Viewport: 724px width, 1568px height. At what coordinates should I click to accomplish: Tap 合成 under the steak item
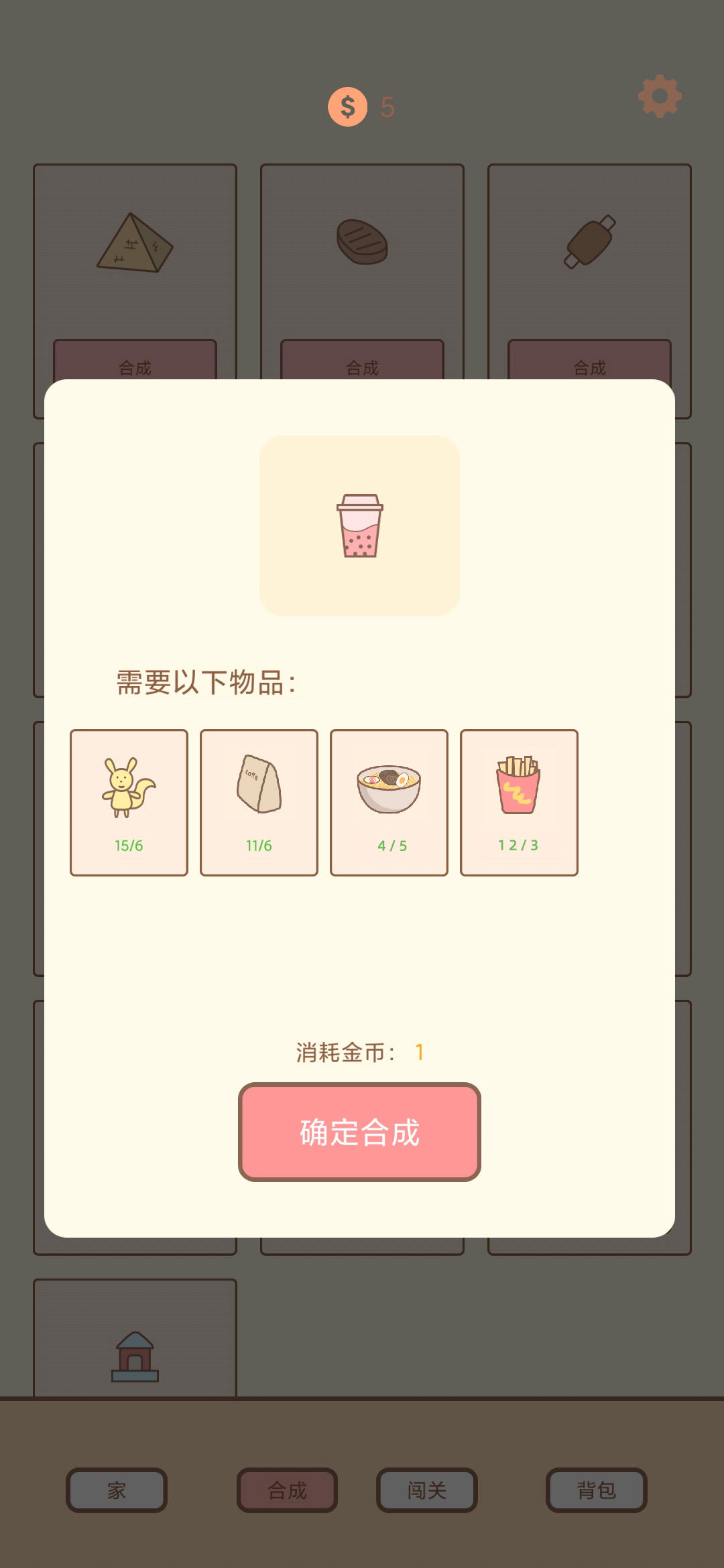click(362, 362)
